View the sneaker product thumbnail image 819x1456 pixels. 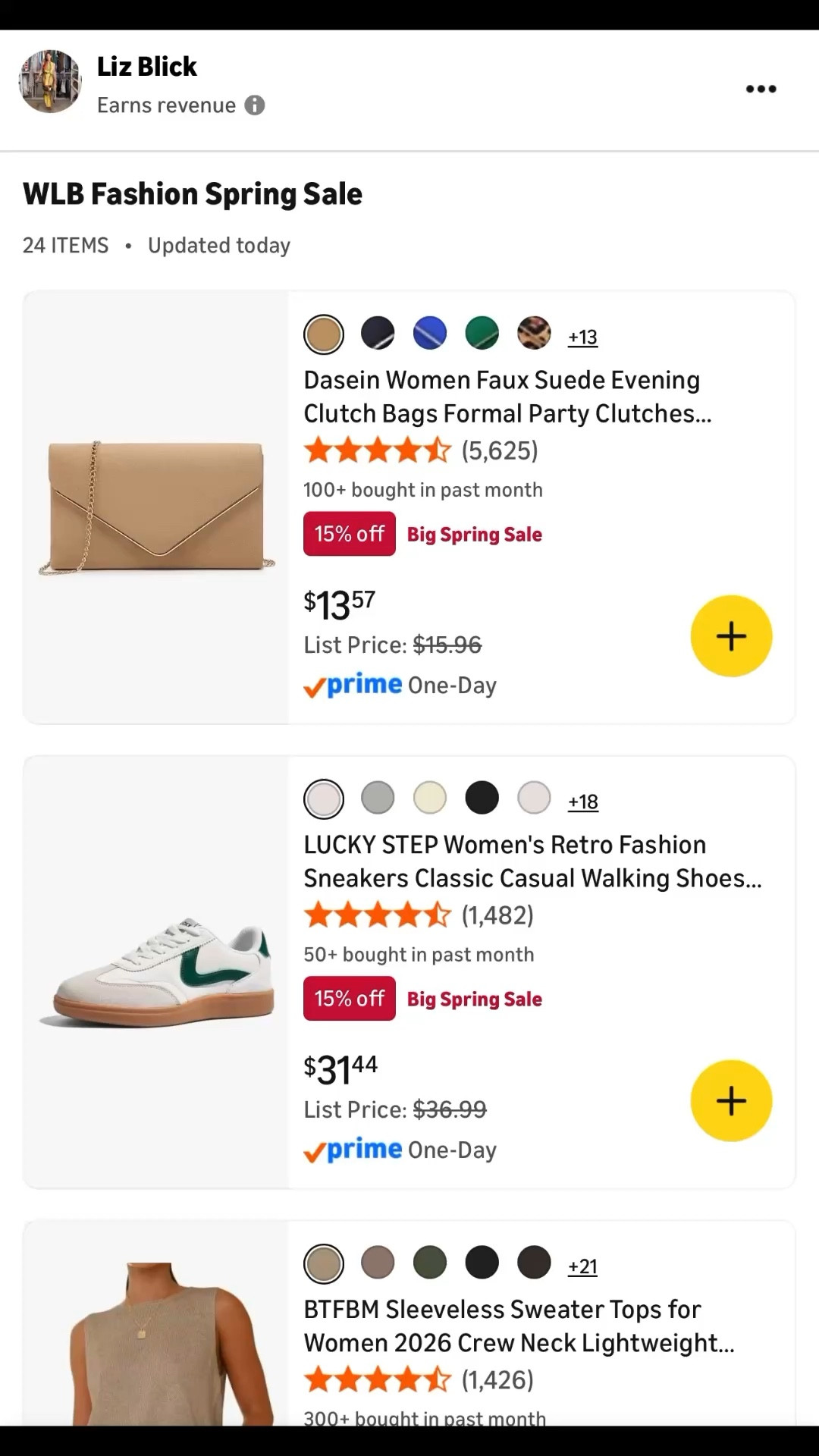tap(155, 971)
